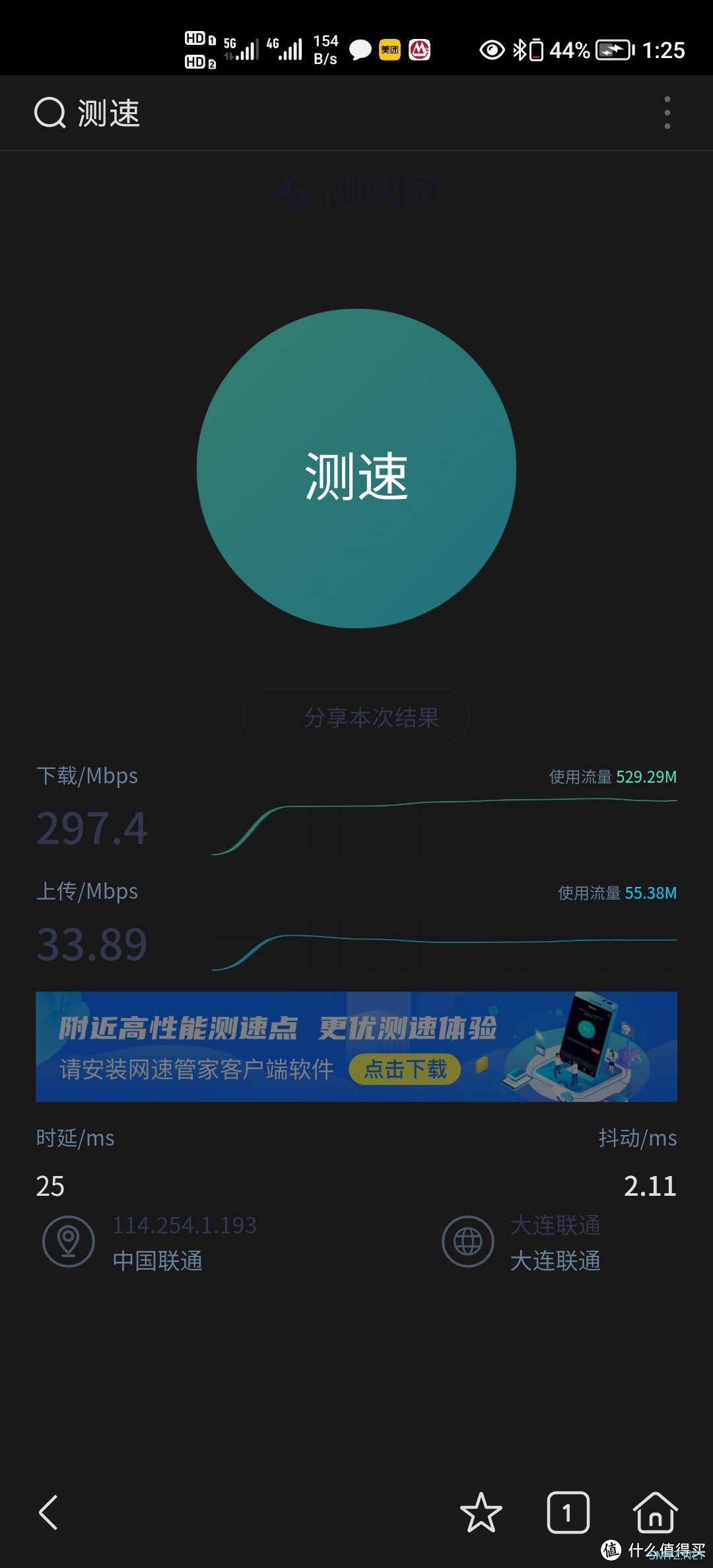Open the browser tabs counter
This screenshot has width=713, height=1568.
coord(568,1512)
